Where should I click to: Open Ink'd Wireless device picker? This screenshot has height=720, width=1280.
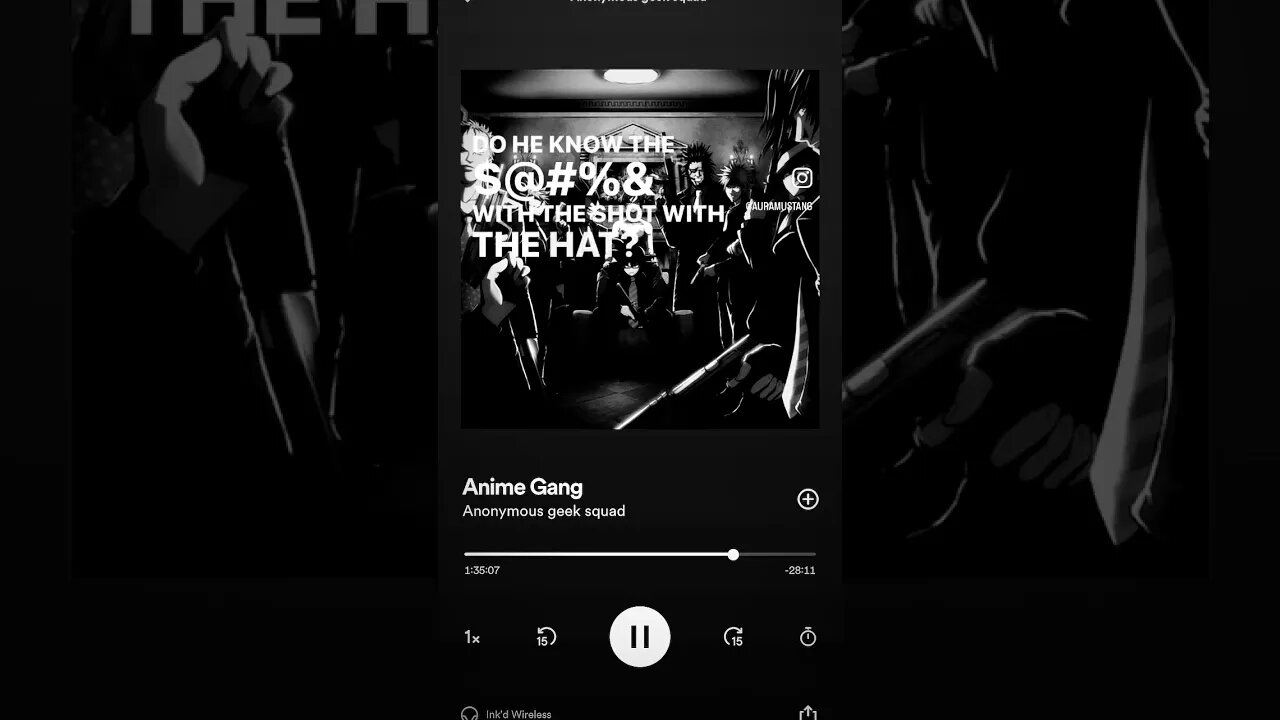[507, 714]
